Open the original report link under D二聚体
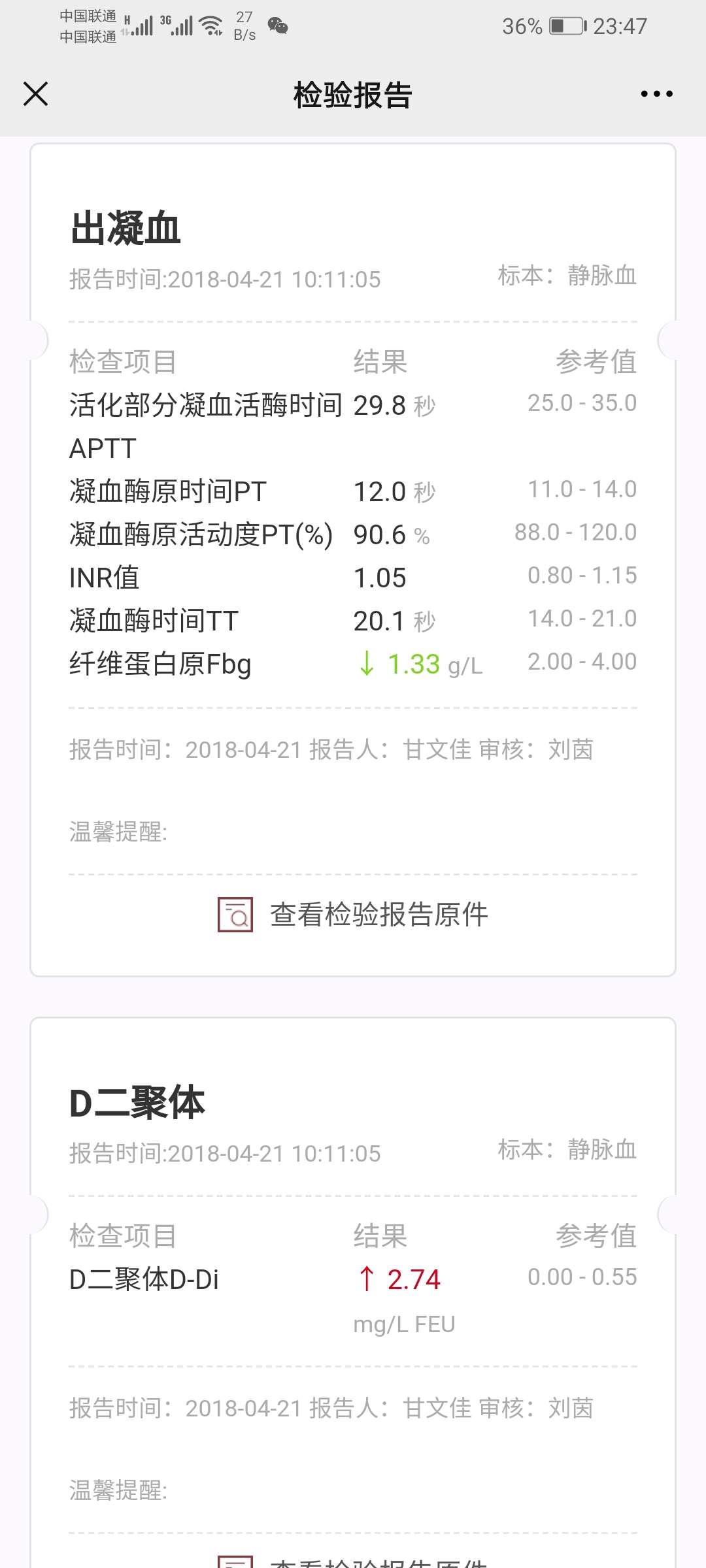This screenshot has height=1568, width=706. click(379, 1563)
